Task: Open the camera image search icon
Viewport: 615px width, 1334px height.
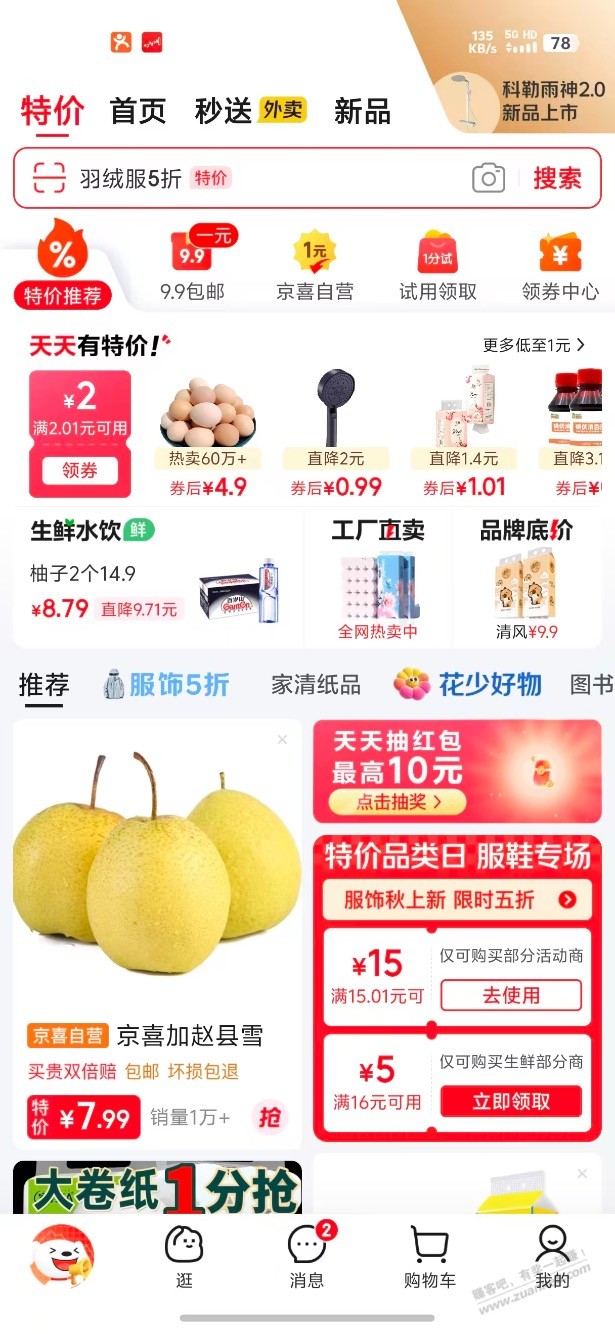Action: [488, 179]
